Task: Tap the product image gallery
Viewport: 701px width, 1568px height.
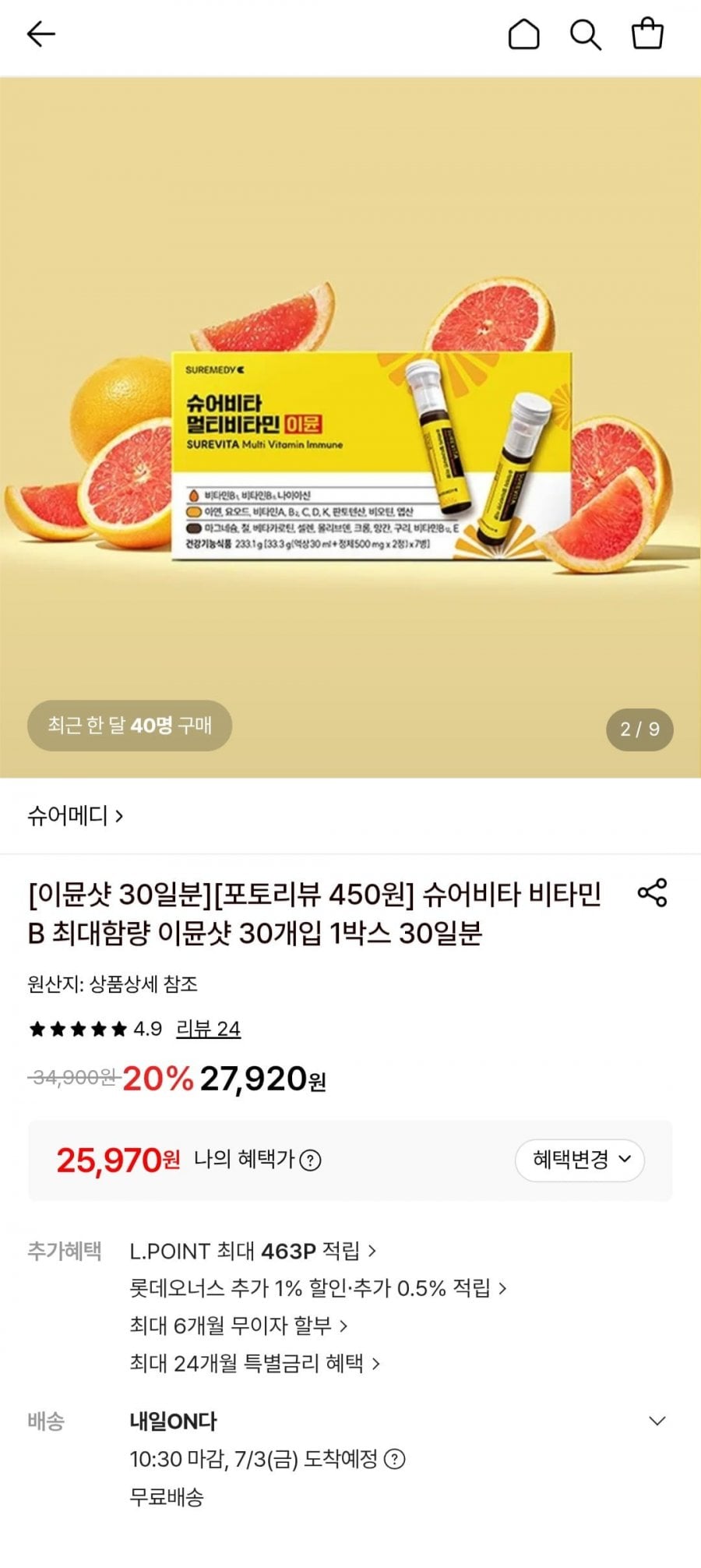Action: pos(350,427)
